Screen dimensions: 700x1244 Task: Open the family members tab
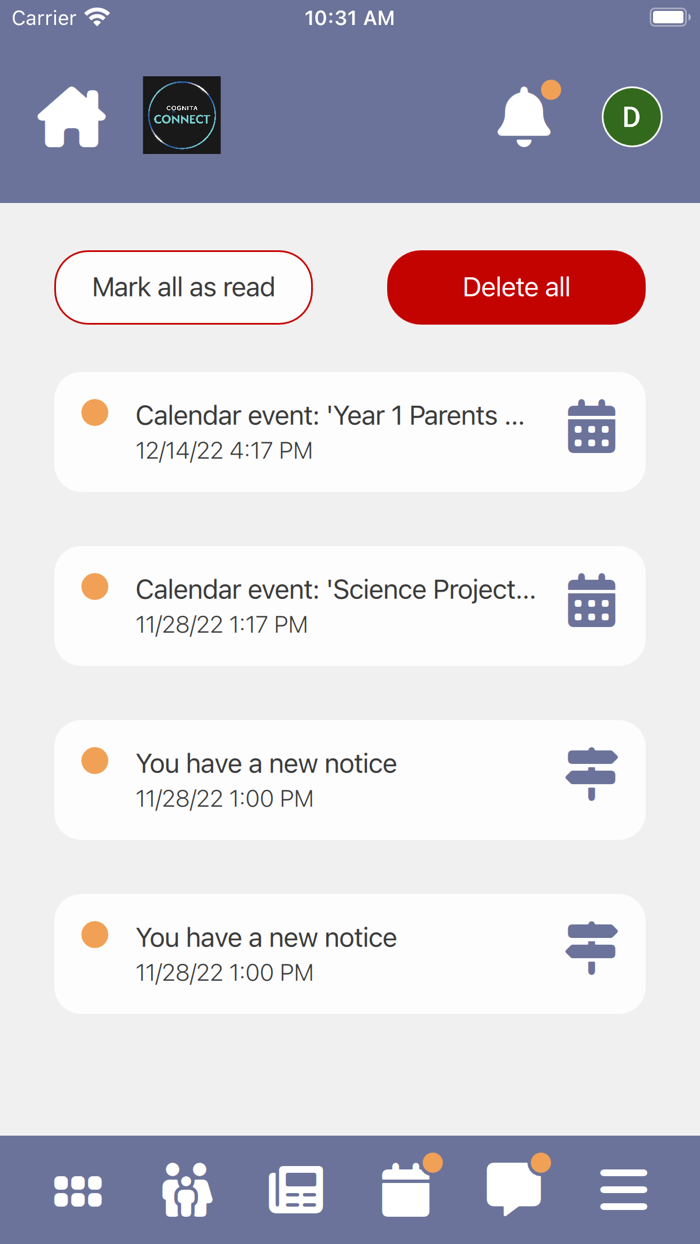coord(187,1190)
